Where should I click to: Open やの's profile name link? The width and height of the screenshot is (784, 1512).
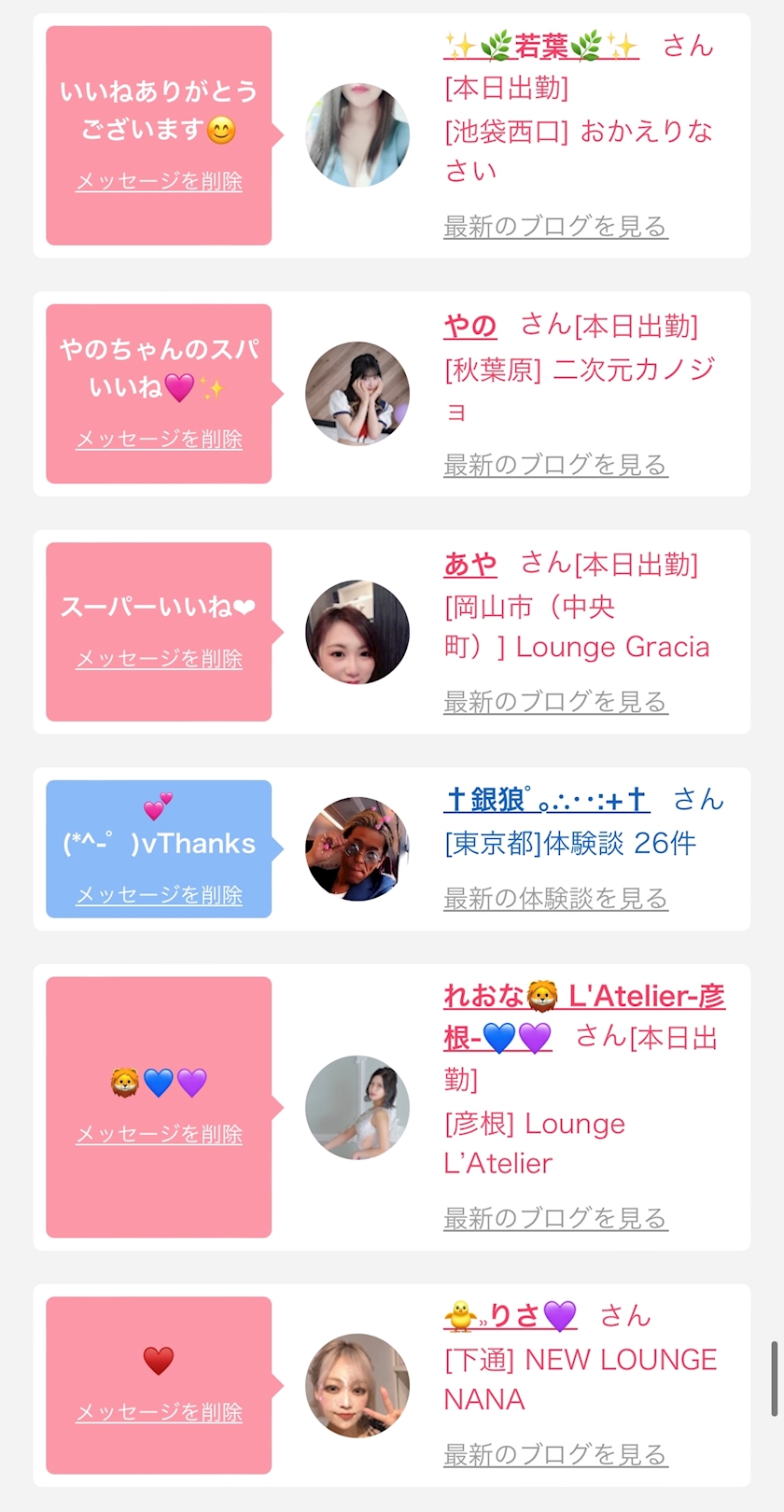click(470, 326)
